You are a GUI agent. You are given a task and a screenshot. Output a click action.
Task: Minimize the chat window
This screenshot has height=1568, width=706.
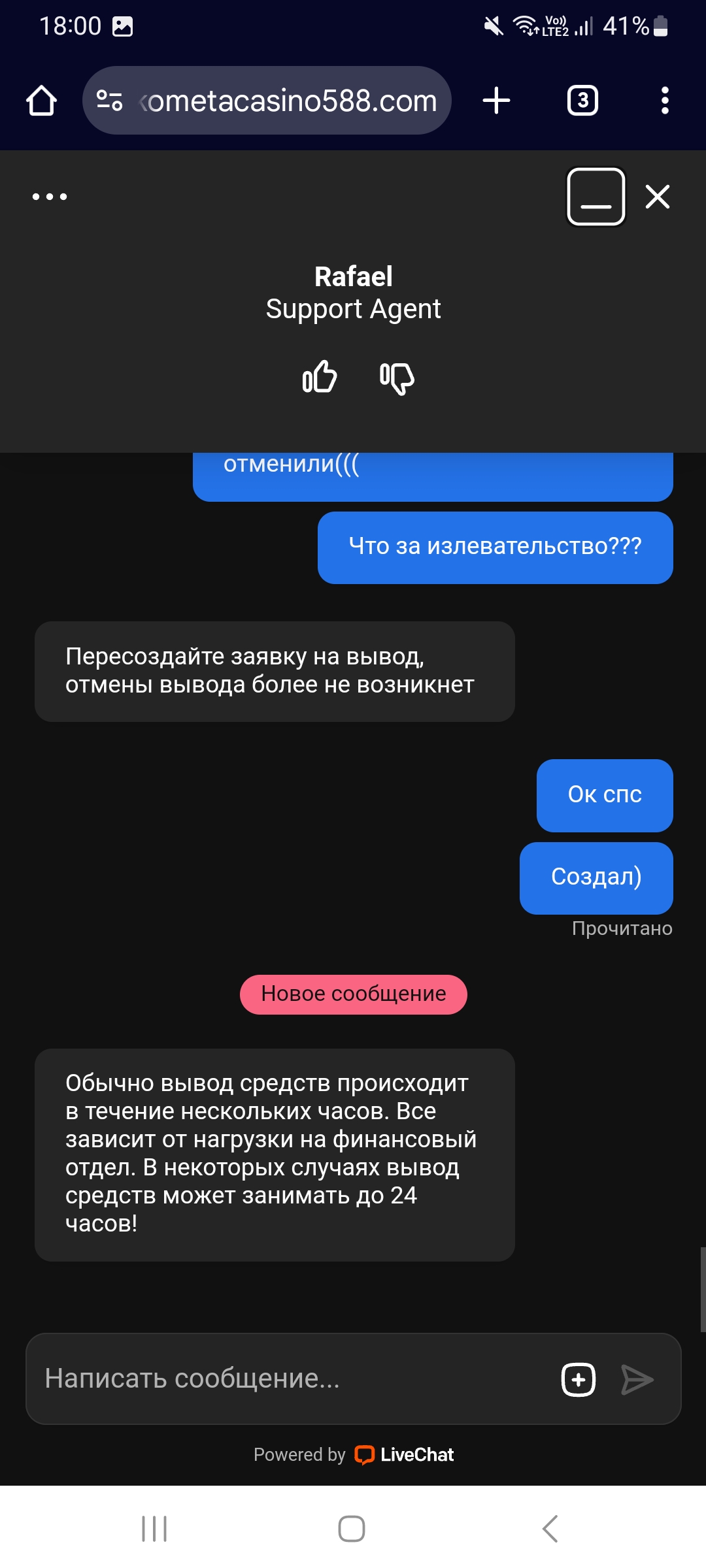[x=596, y=197]
